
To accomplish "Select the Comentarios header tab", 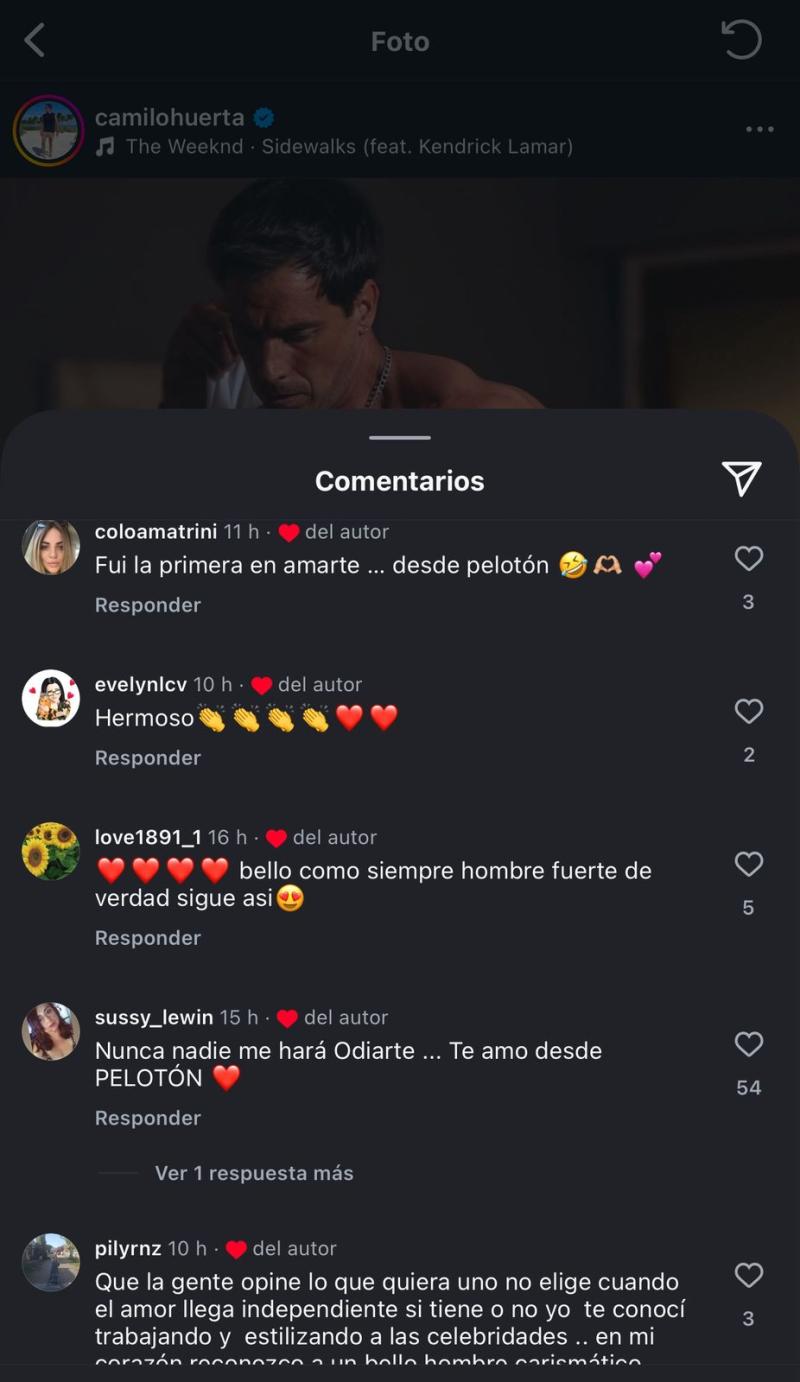I will (x=399, y=481).
